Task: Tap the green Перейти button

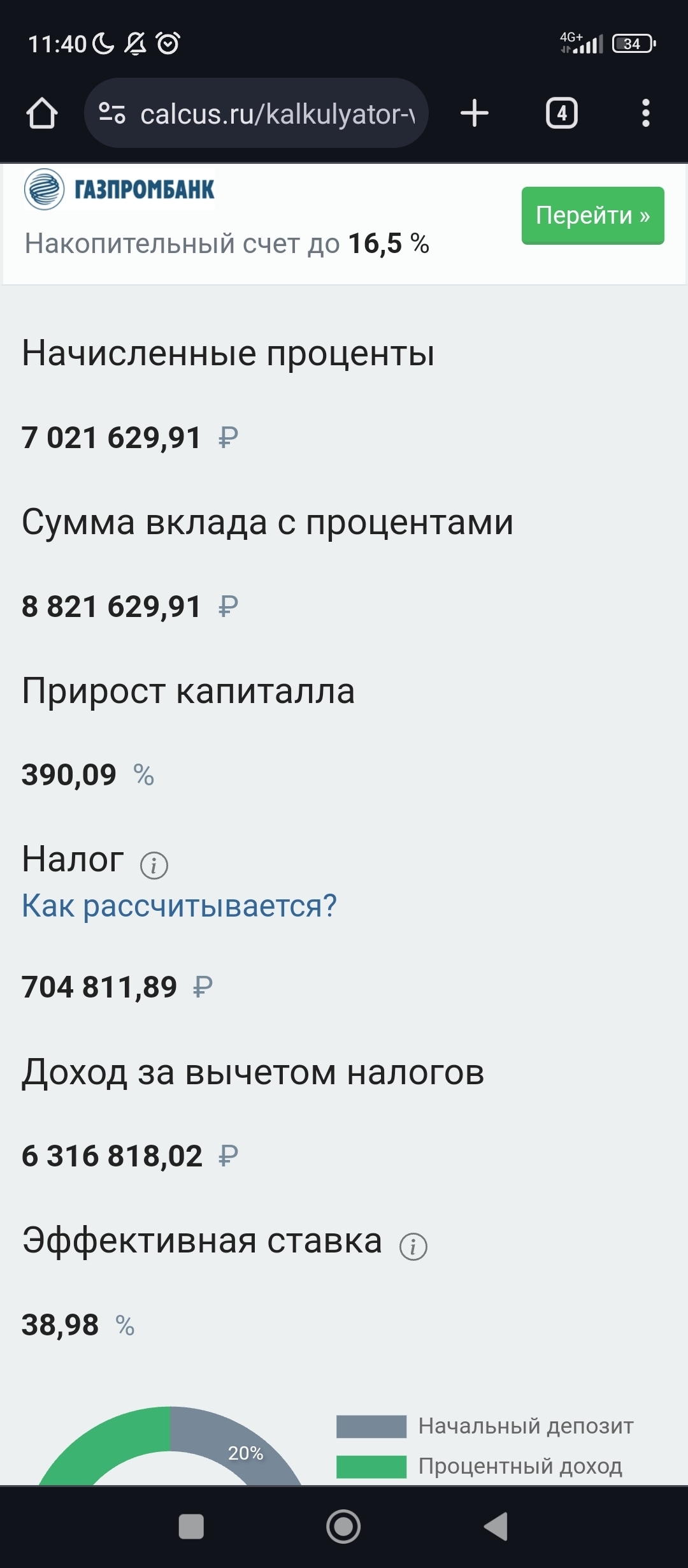Action: coord(592,215)
